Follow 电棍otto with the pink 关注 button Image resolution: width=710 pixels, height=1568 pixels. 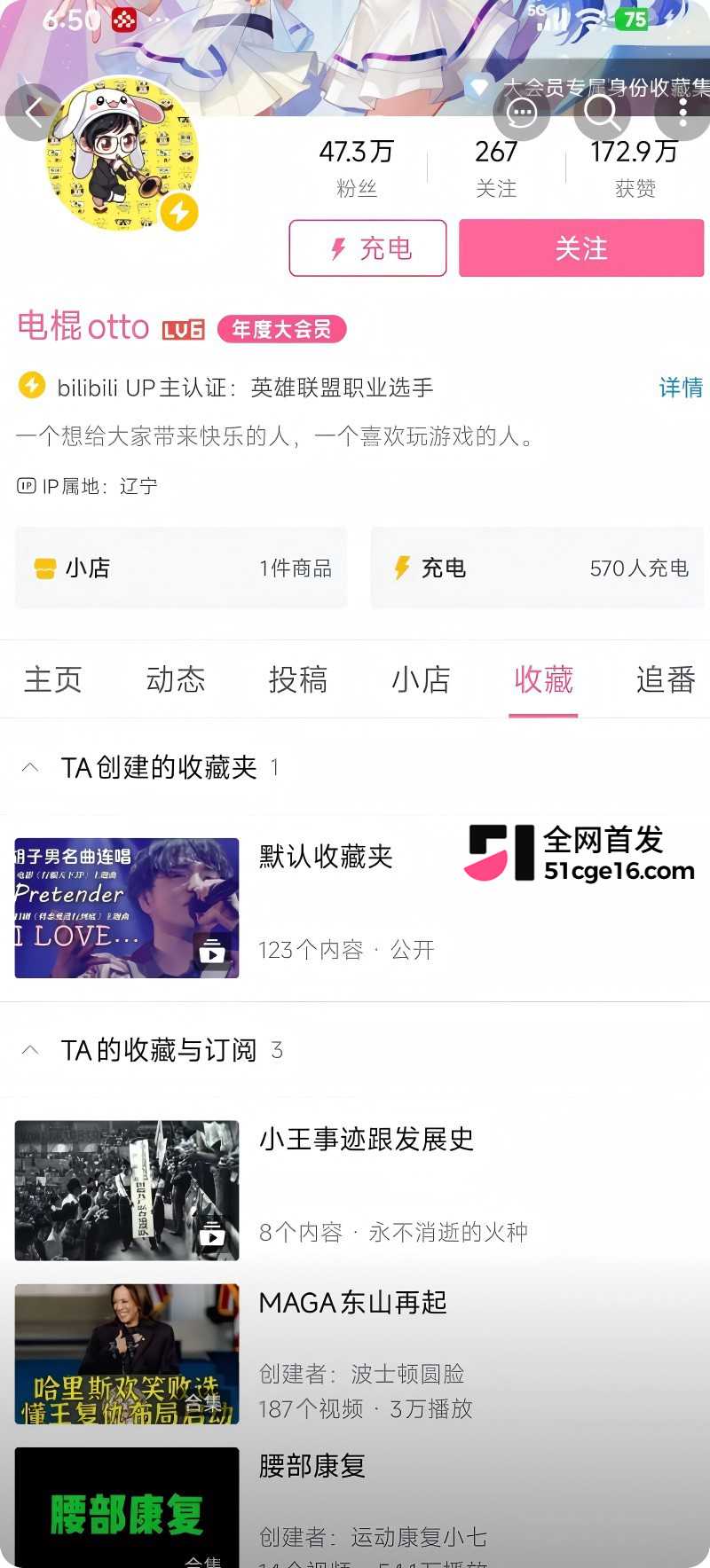click(581, 248)
